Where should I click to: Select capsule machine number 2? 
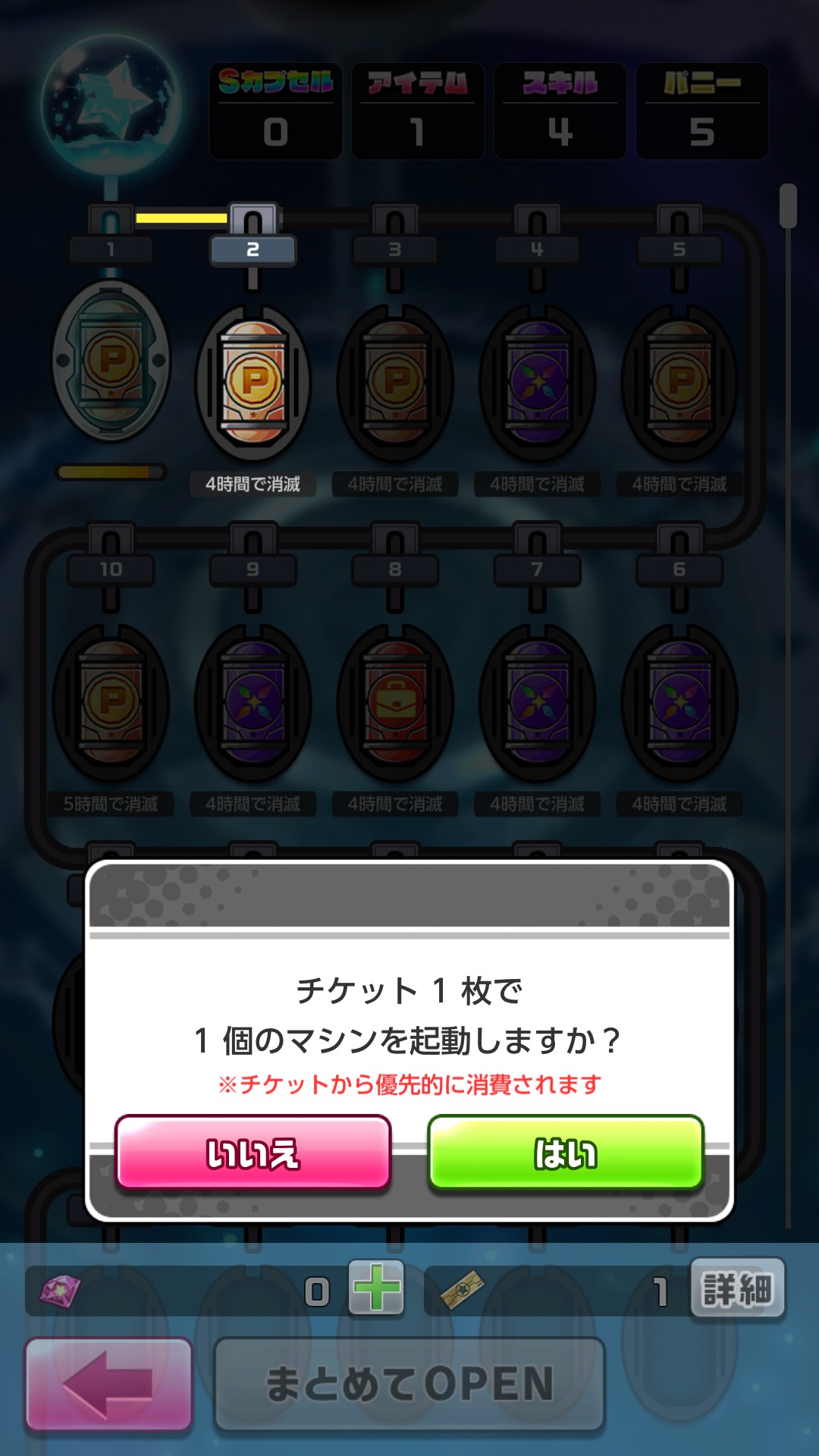click(253, 383)
